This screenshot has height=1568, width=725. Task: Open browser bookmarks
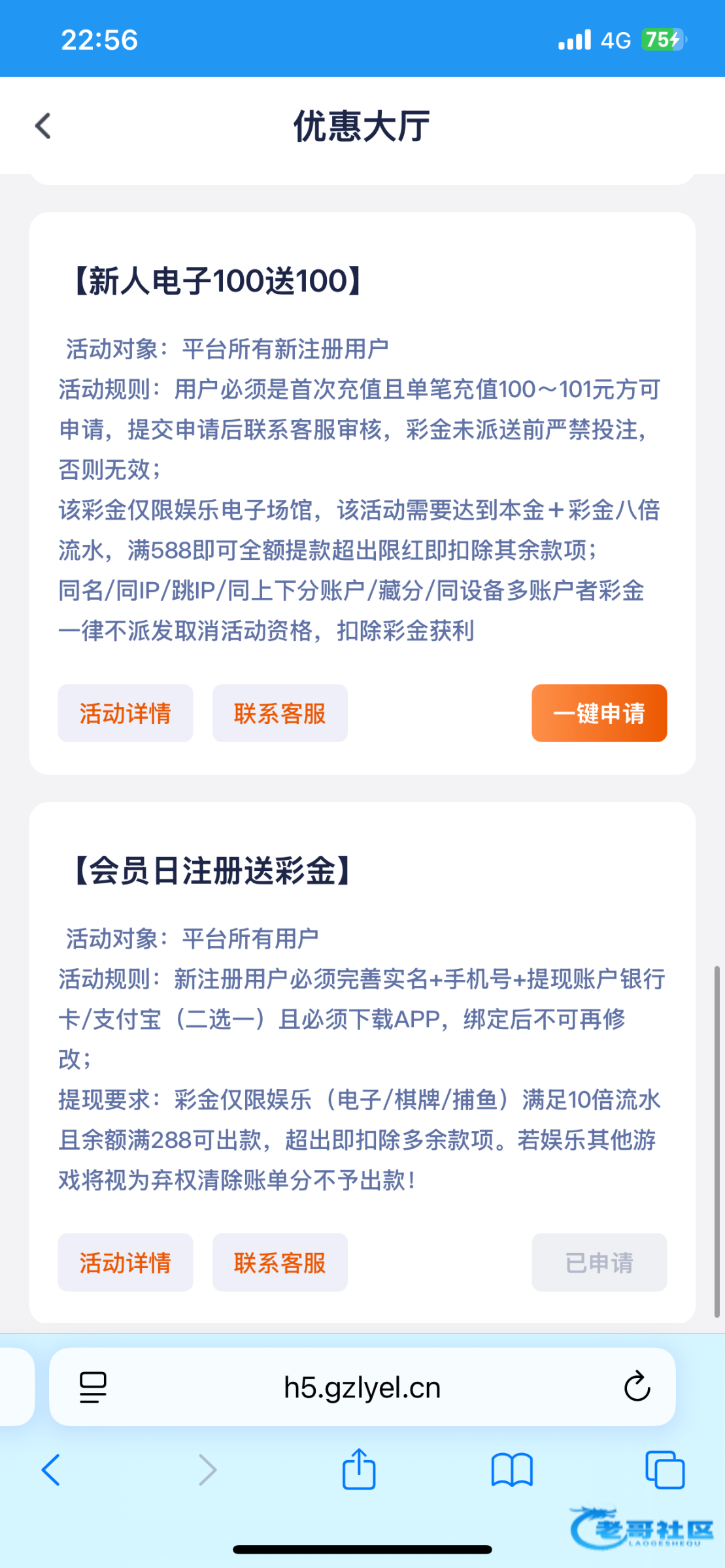coord(512,1470)
